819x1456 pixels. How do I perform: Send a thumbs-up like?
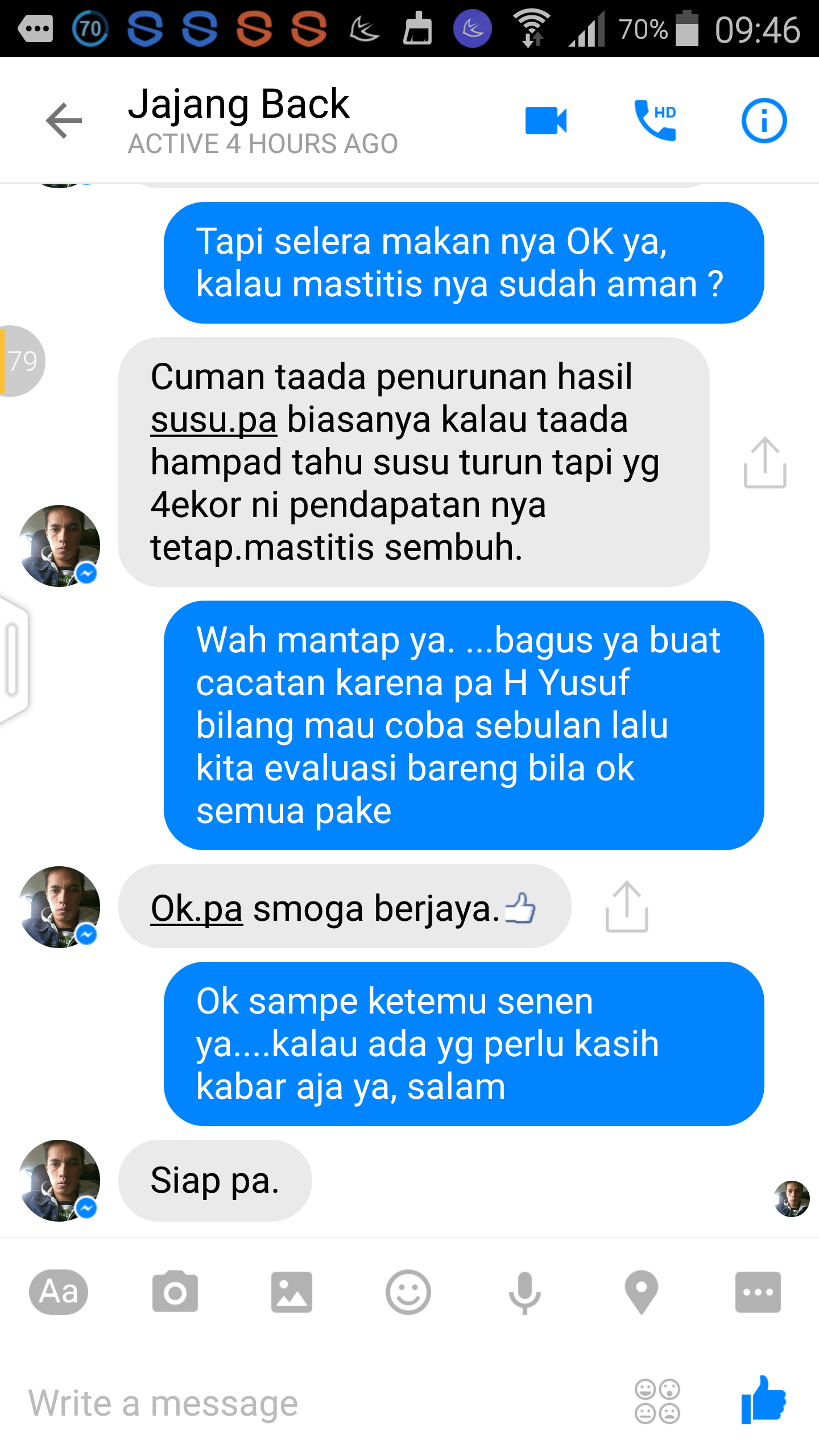[x=763, y=1401]
